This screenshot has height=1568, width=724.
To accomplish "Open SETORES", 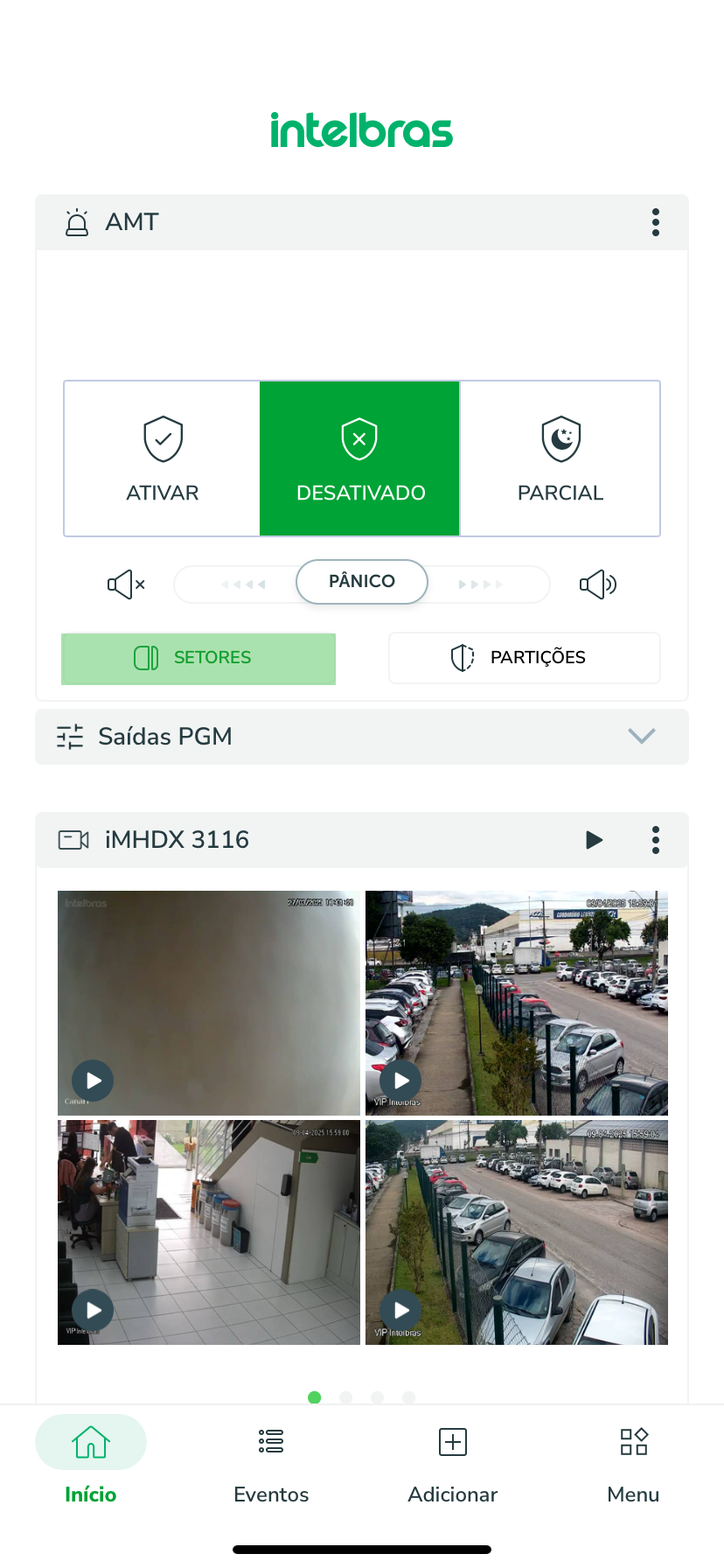I will 198,658.
